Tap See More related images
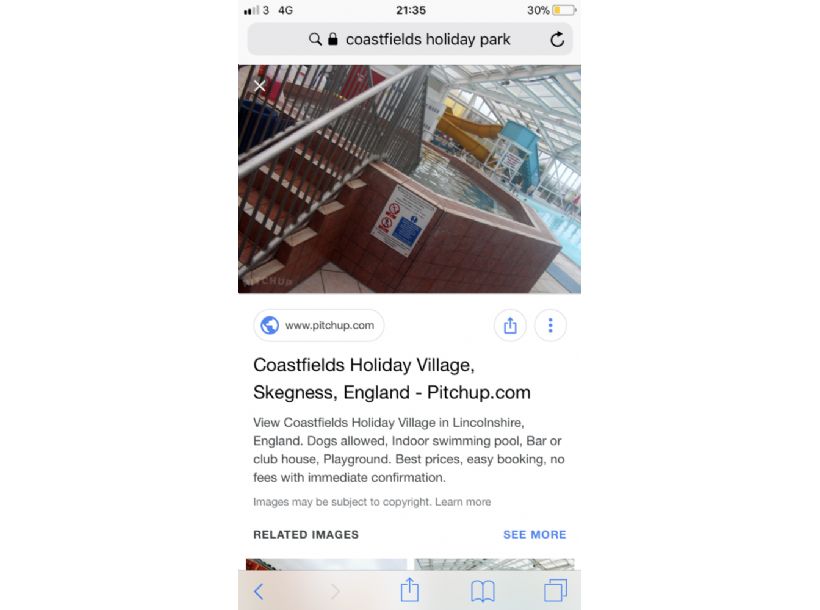820x610 pixels. (534, 535)
